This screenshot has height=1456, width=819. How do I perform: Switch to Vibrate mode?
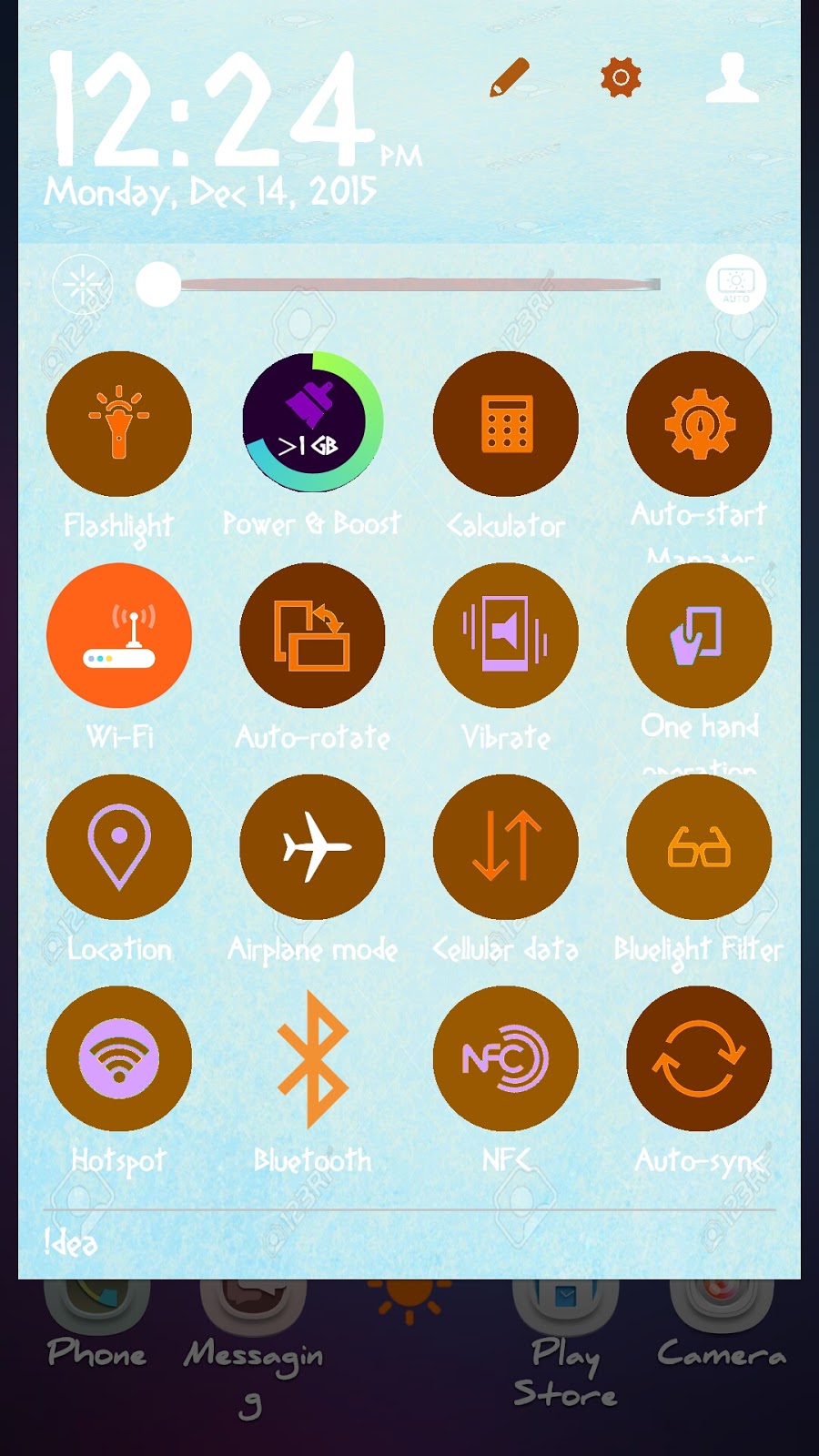[506, 635]
